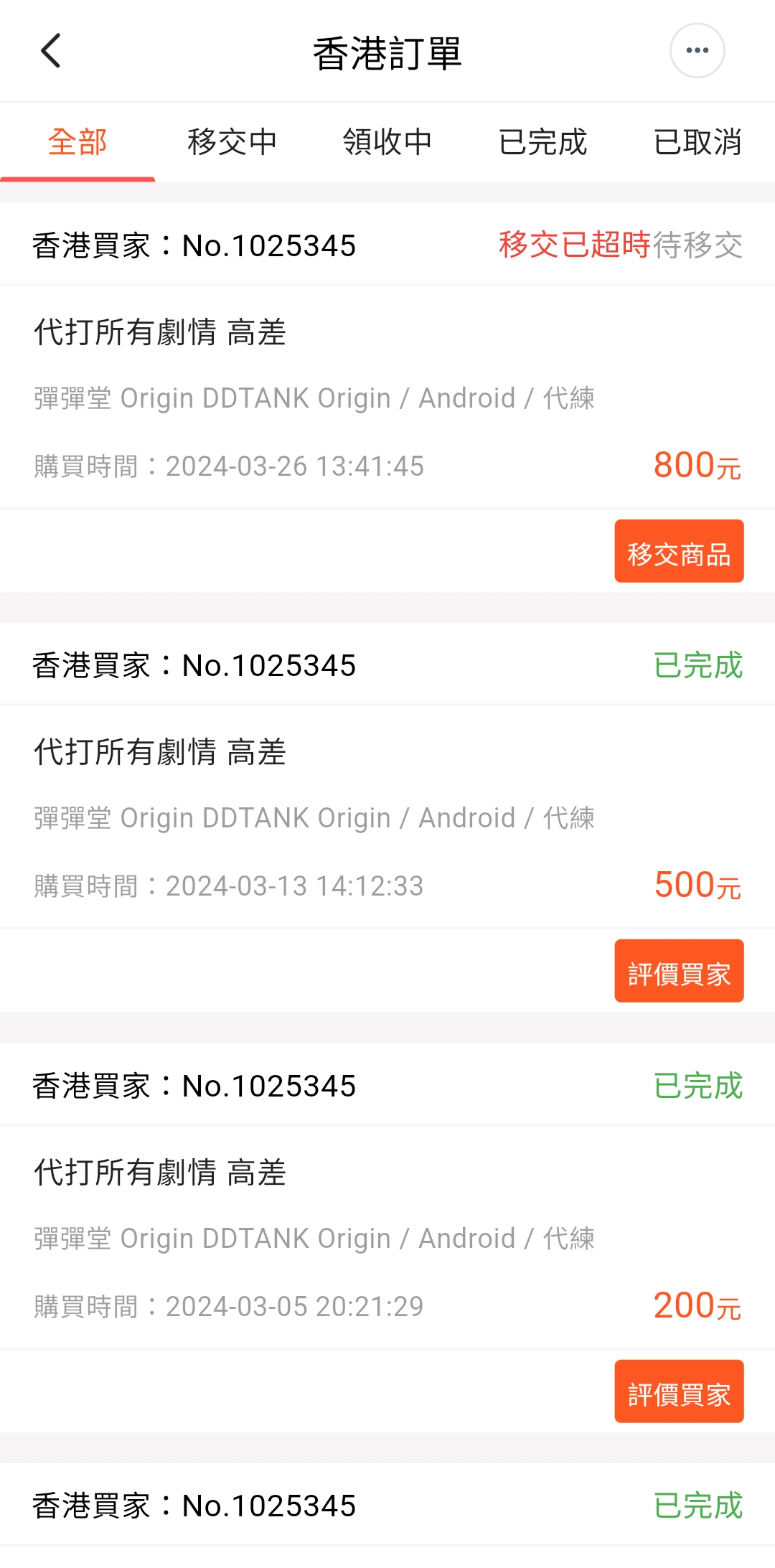Viewport: 775px width, 1568px height.
Task: Tap the 移交商品 button
Action: pyautogui.click(x=678, y=551)
